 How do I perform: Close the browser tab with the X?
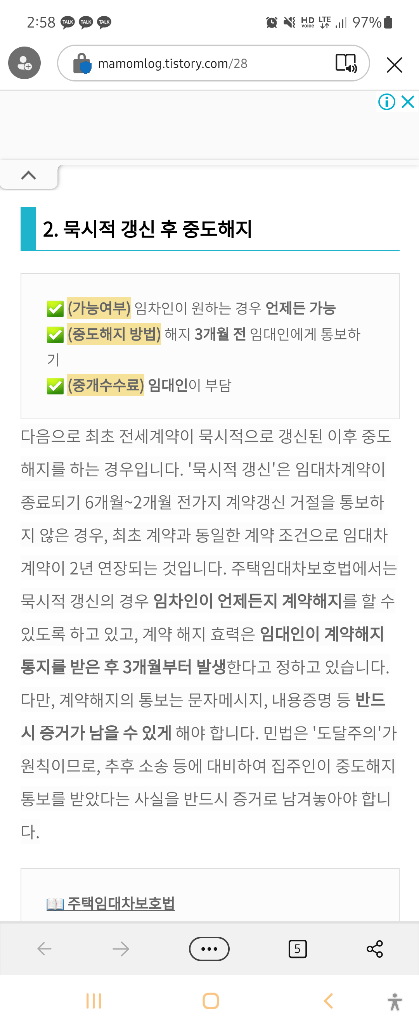[394, 64]
